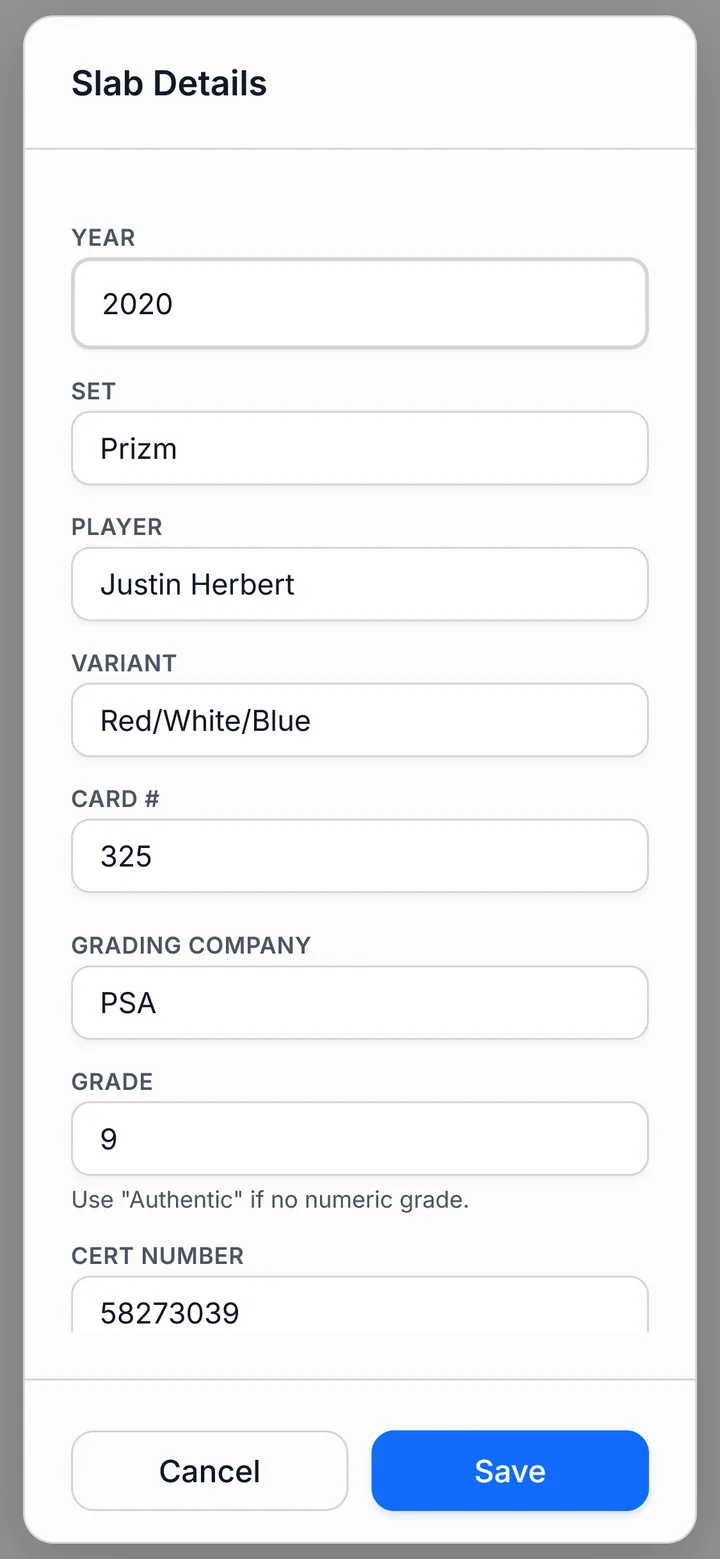The height and width of the screenshot is (1559, 720).
Task: Click the Grade input containing 9
Action: [360, 1138]
